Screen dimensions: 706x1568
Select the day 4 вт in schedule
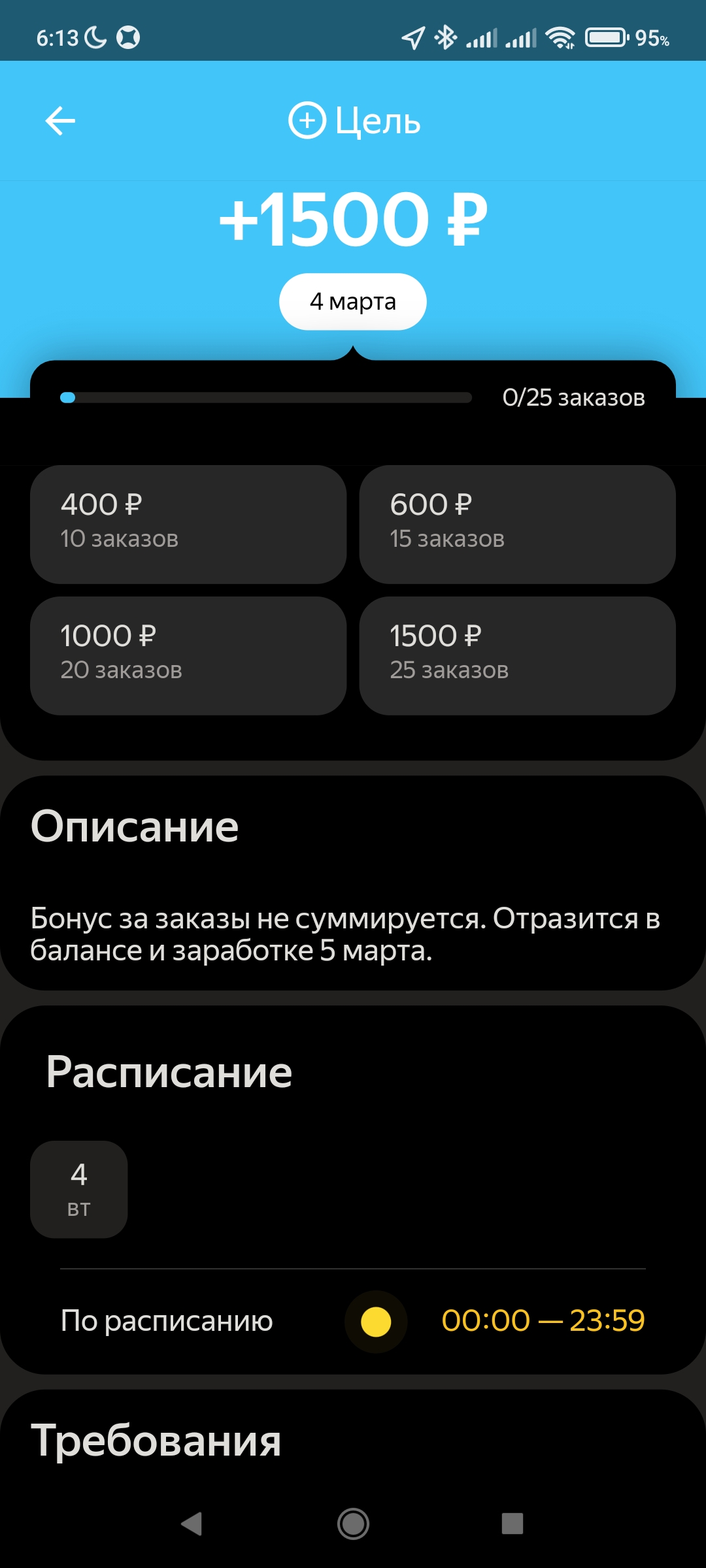click(79, 1189)
